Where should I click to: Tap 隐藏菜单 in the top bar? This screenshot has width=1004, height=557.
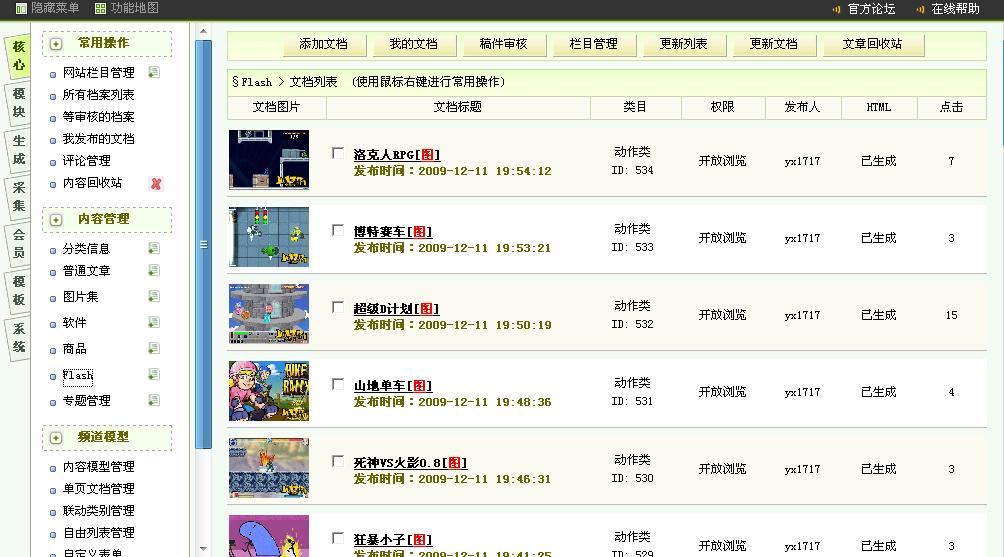click(x=47, y=8)
